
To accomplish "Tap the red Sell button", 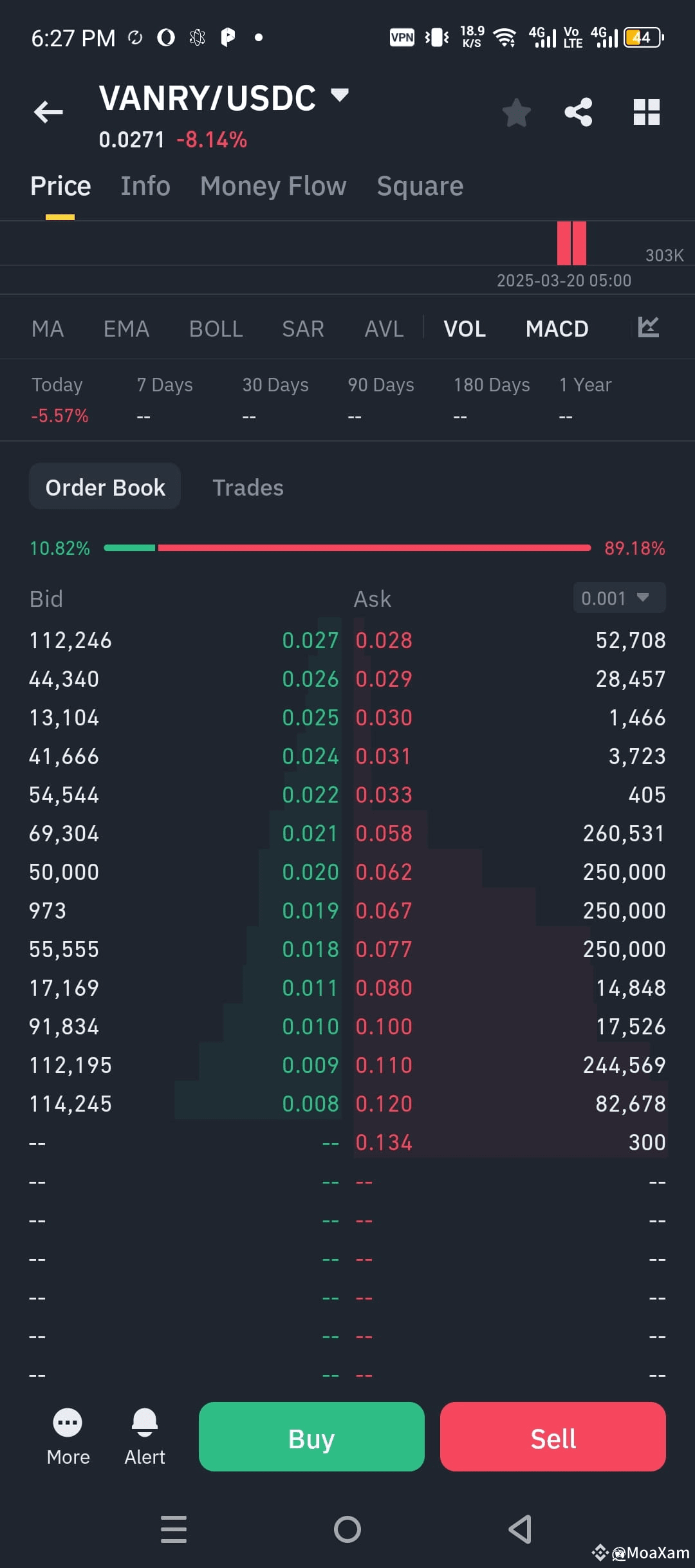I will coord(552,1437).
